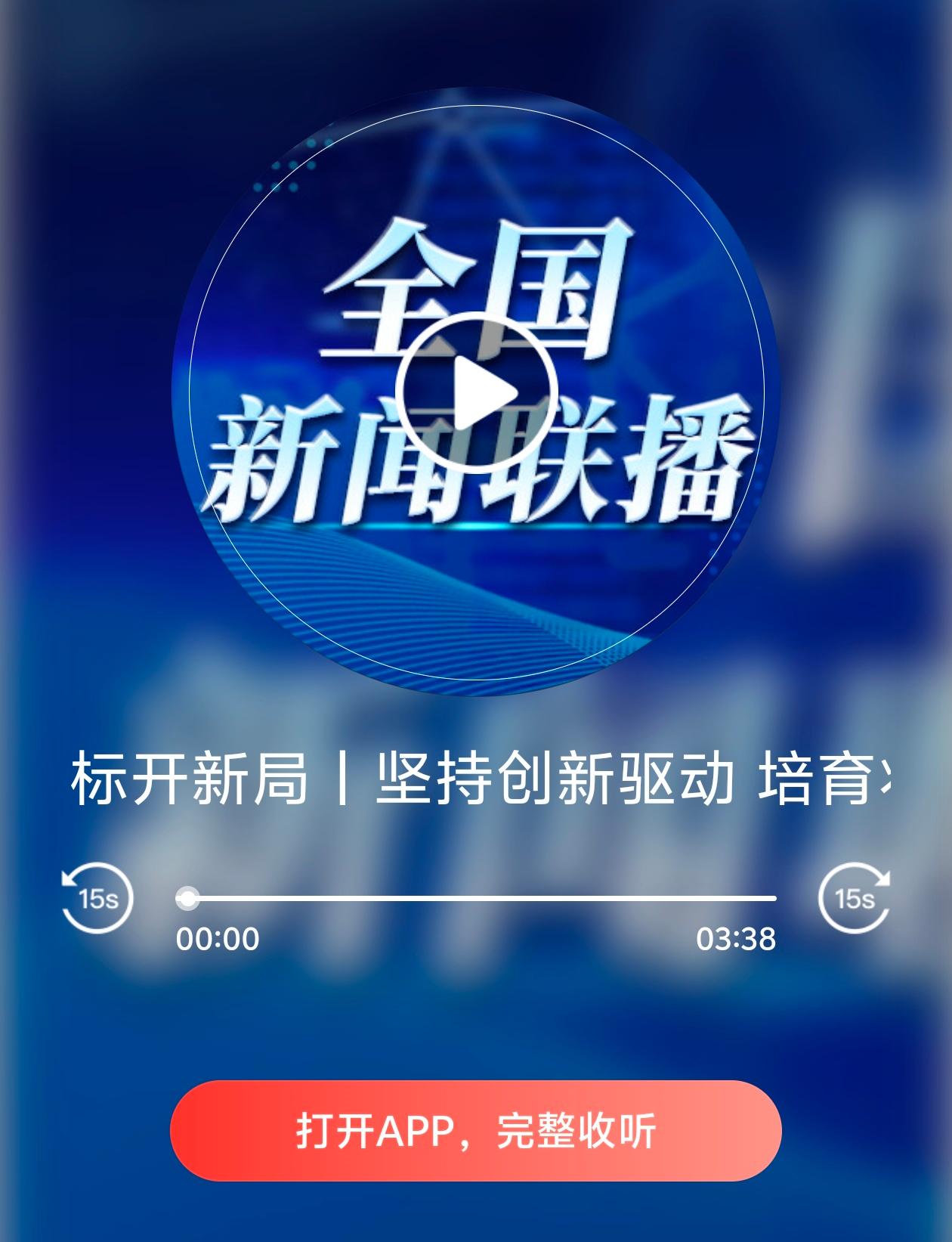
Task: Tap the audio progress bar midpoint
Action: (476, 898)
